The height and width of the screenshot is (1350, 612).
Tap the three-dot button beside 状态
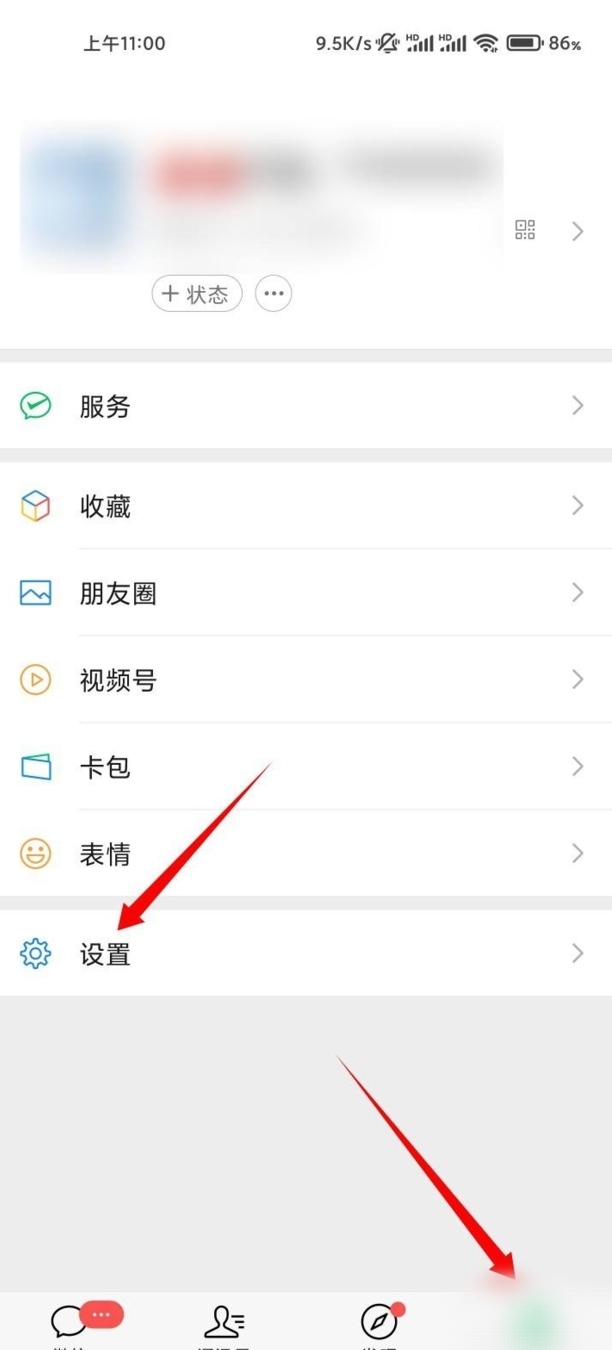tap(274, 294)
